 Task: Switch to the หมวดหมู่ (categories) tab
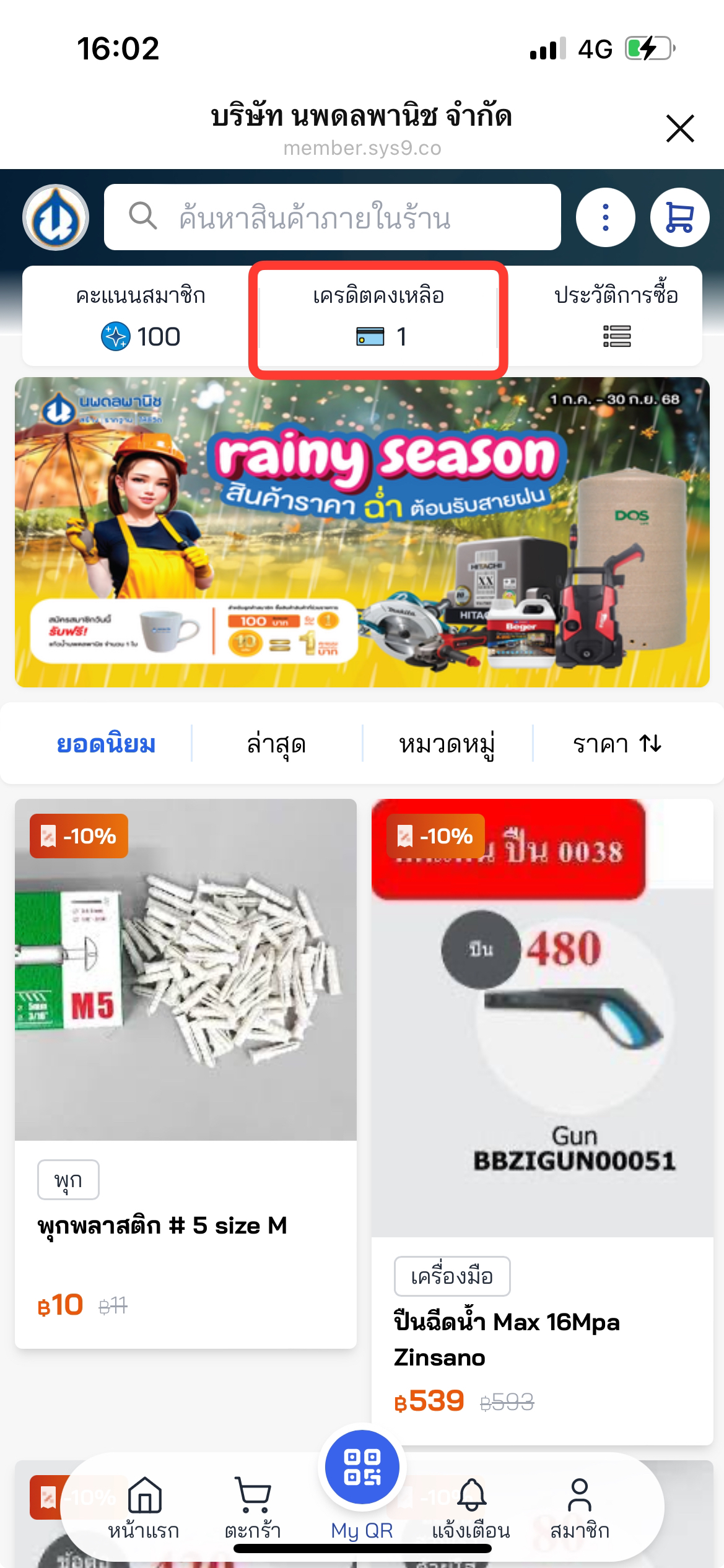pos(447,744)
